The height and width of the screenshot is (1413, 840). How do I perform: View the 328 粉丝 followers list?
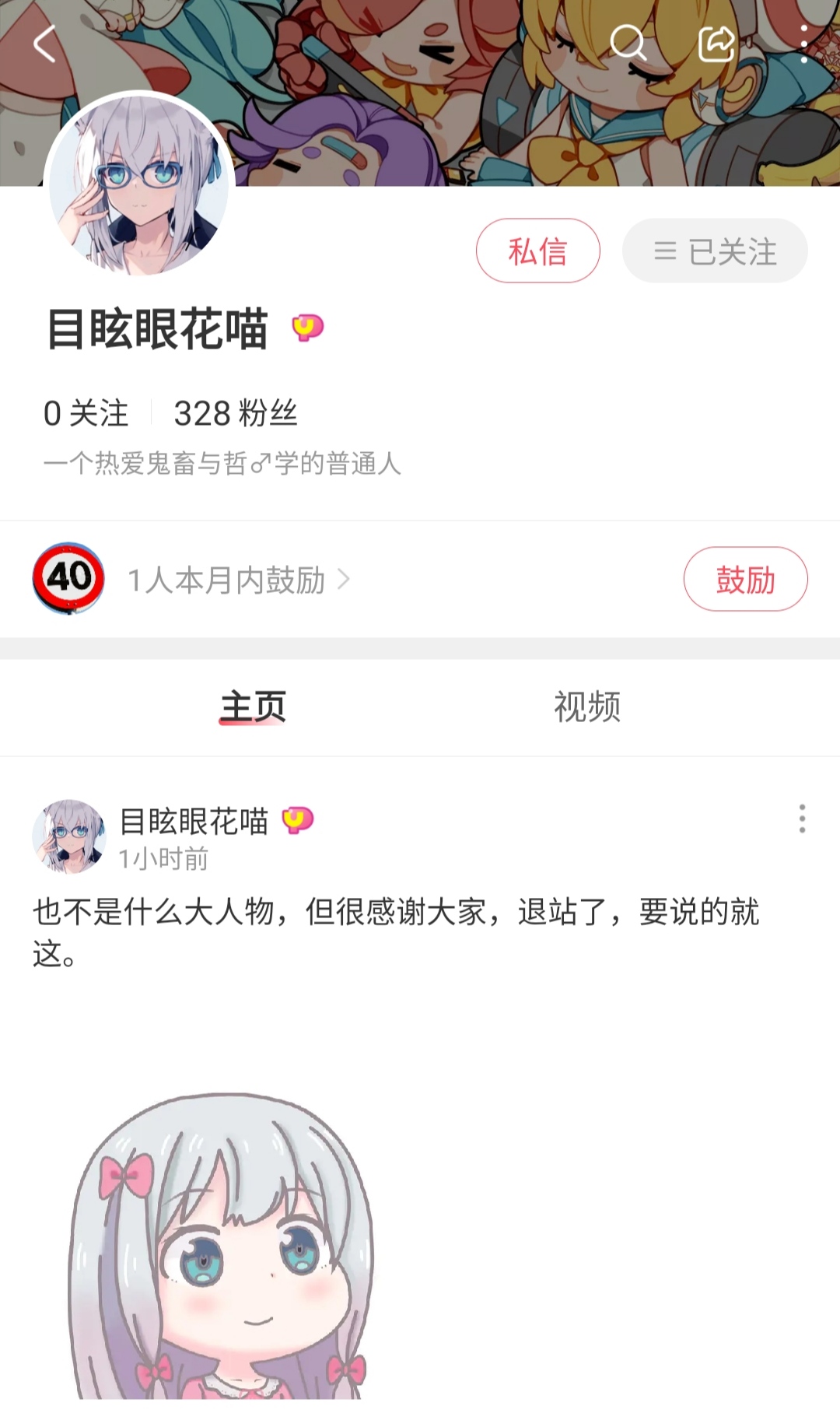click(x=235, y=413)
